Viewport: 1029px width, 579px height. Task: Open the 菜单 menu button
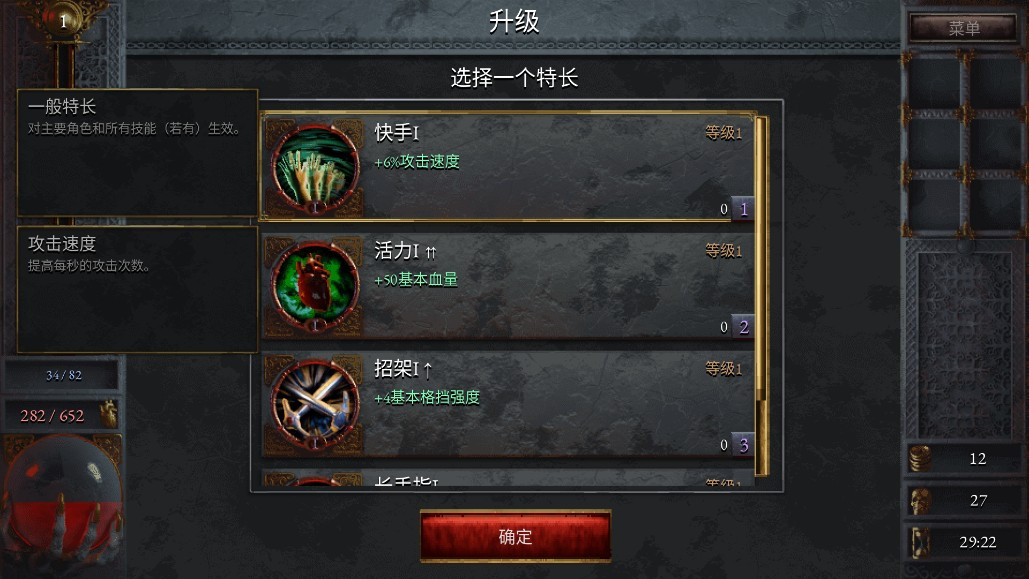(x=963, y=28)
